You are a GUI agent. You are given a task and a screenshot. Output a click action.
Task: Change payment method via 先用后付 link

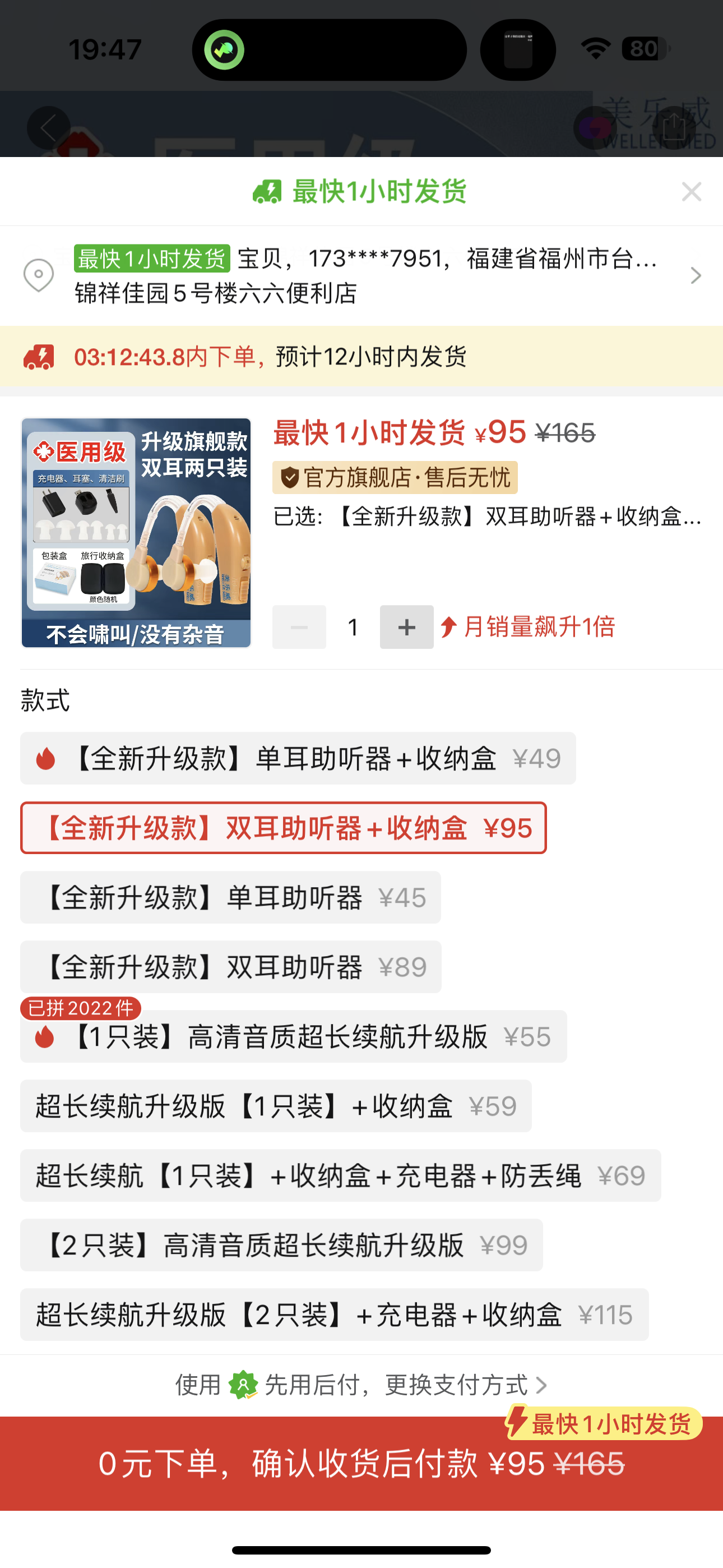[x=361, y=1385]
